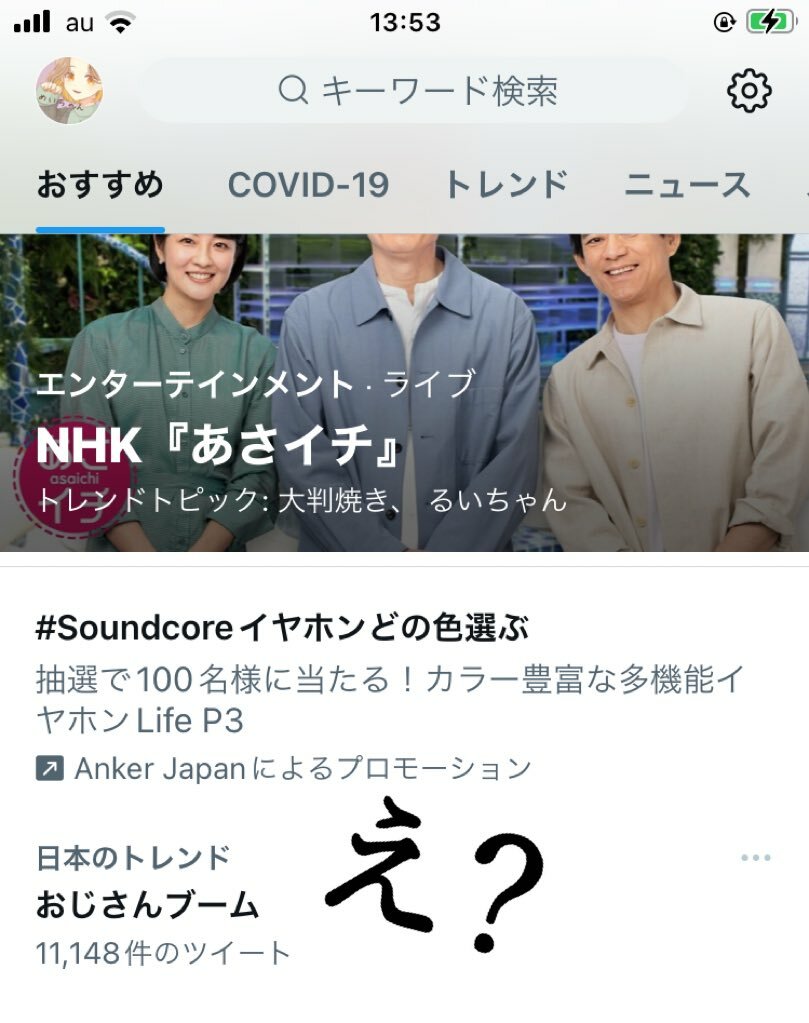Open the profile avatar menu

pyautogui.click(x=69, y=91)
